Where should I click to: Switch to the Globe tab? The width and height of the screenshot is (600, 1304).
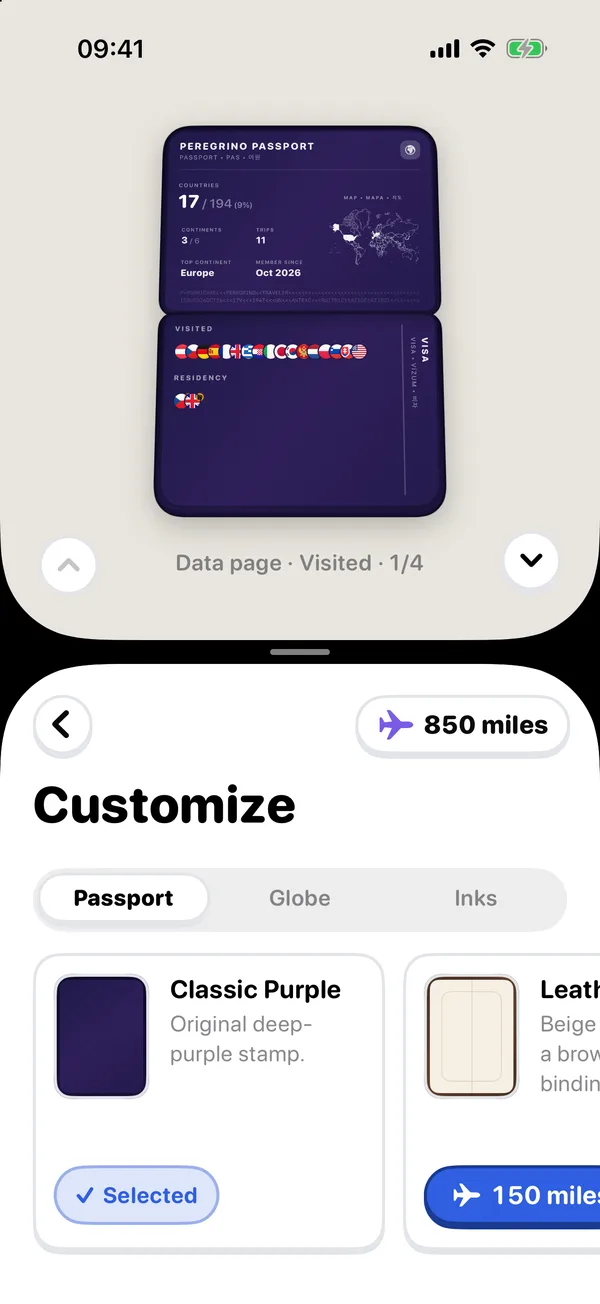[300, 898]
